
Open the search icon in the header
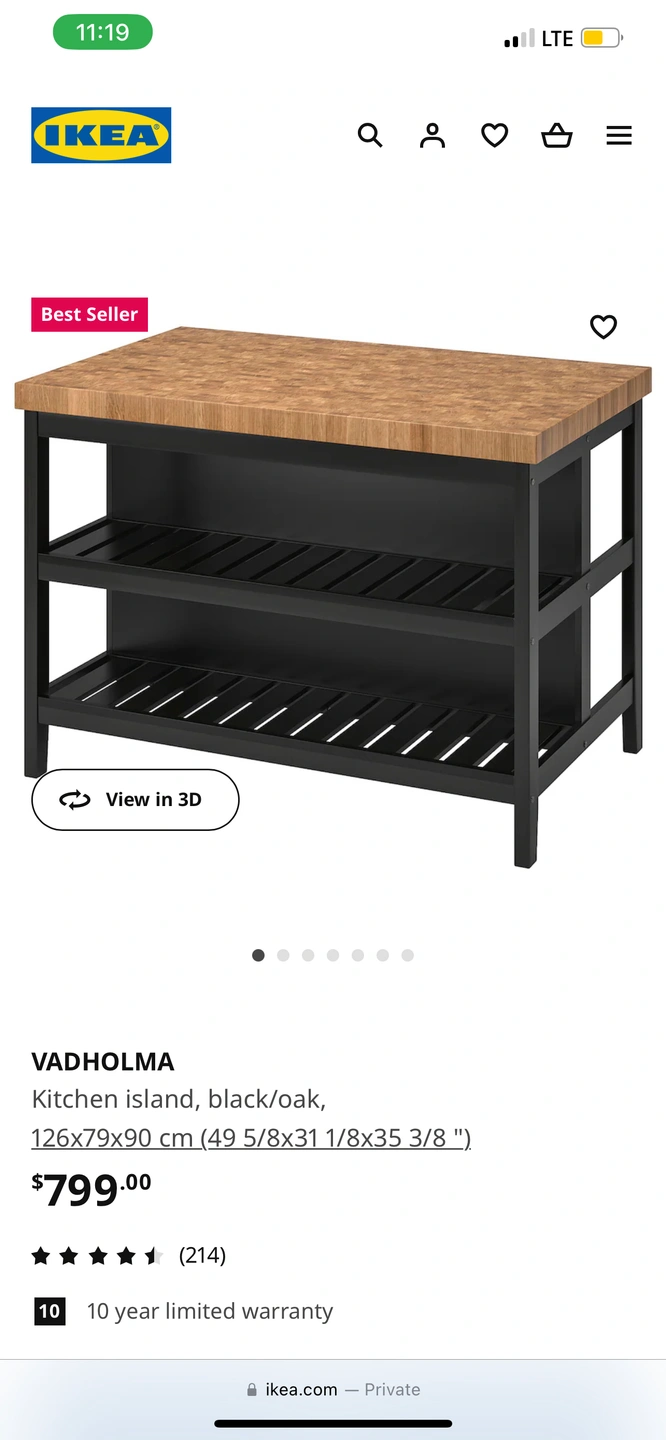pyautogui.click(x=370, y=135)
